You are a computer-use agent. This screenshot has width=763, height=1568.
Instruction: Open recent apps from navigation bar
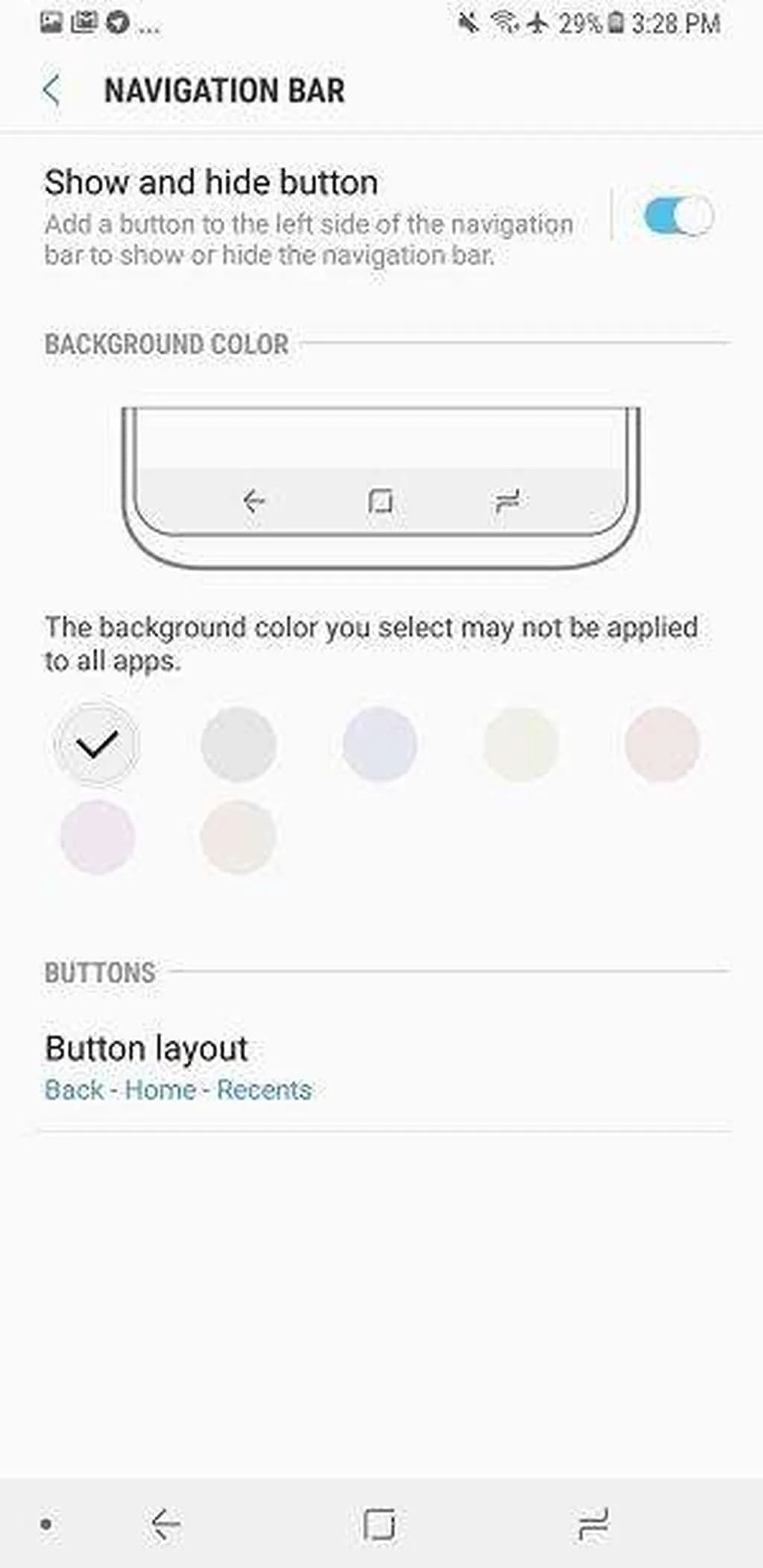[x=593, y=1523]
